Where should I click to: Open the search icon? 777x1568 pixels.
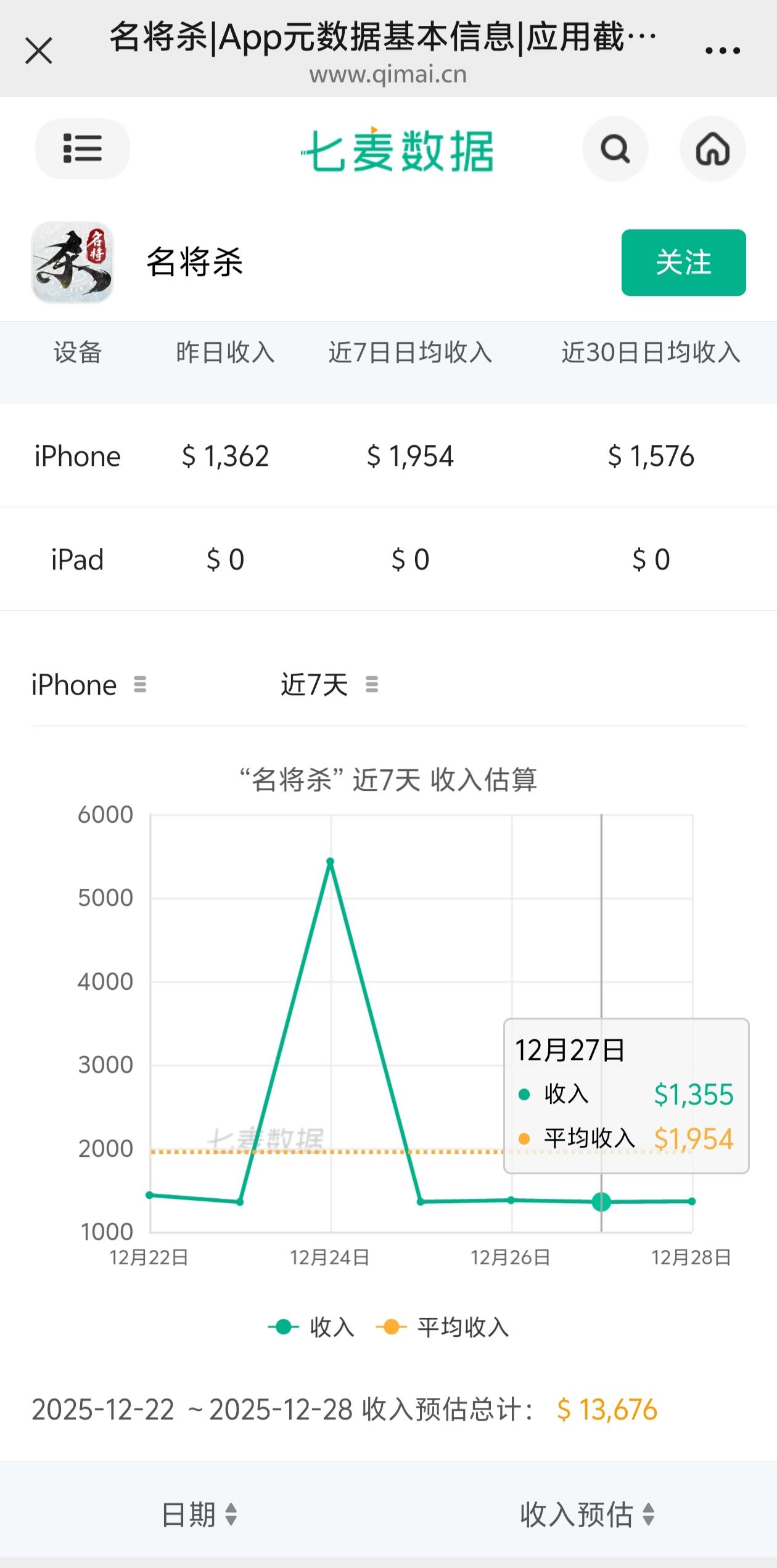(615, 149)
